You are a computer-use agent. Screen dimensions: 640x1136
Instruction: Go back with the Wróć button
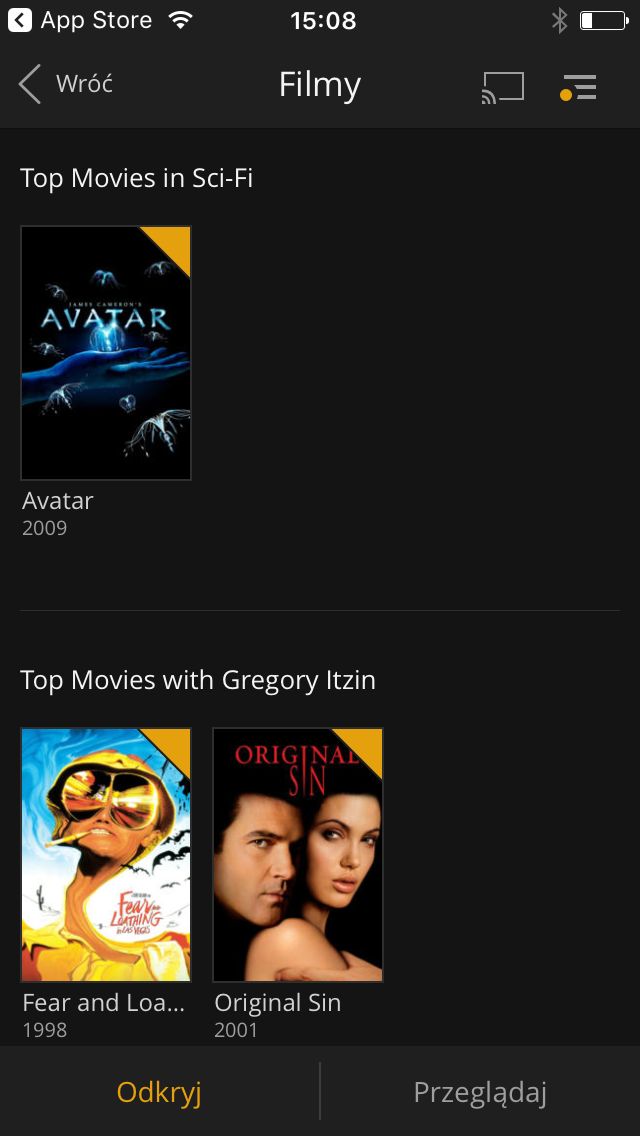tap(65, 84)
